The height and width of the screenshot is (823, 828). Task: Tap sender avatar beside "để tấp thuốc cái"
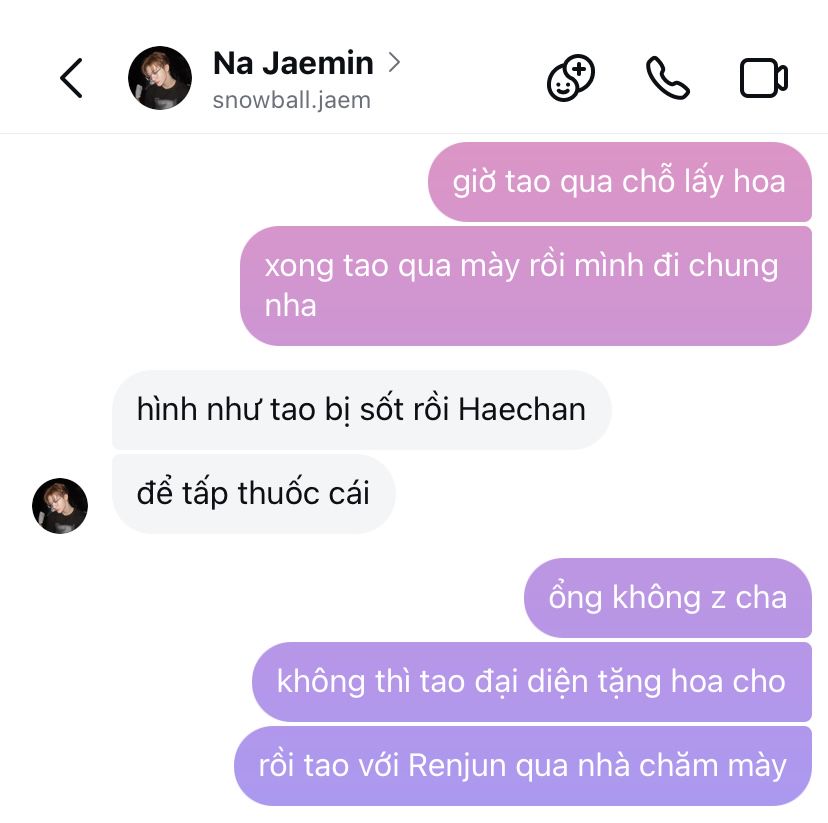[60, 505]
